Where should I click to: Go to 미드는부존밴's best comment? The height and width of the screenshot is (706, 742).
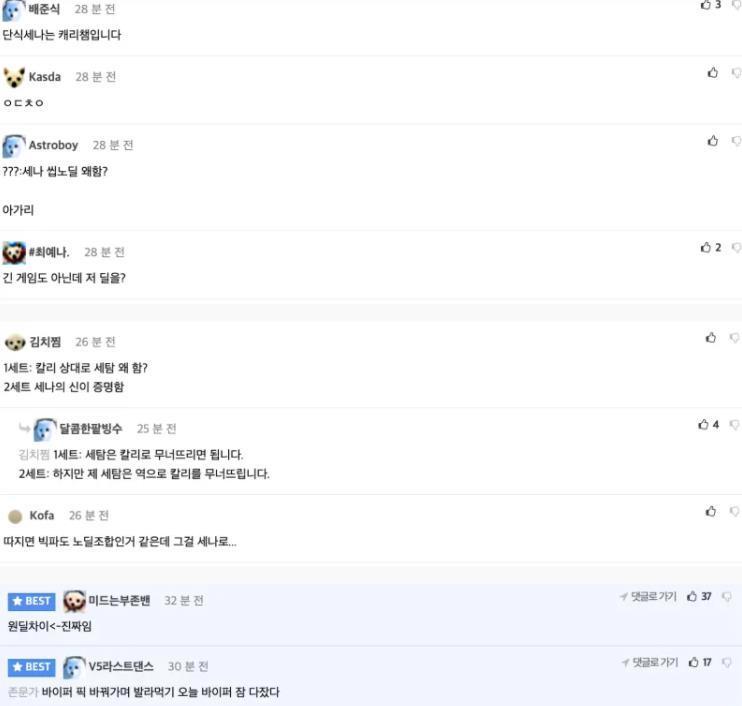[648, 597]
